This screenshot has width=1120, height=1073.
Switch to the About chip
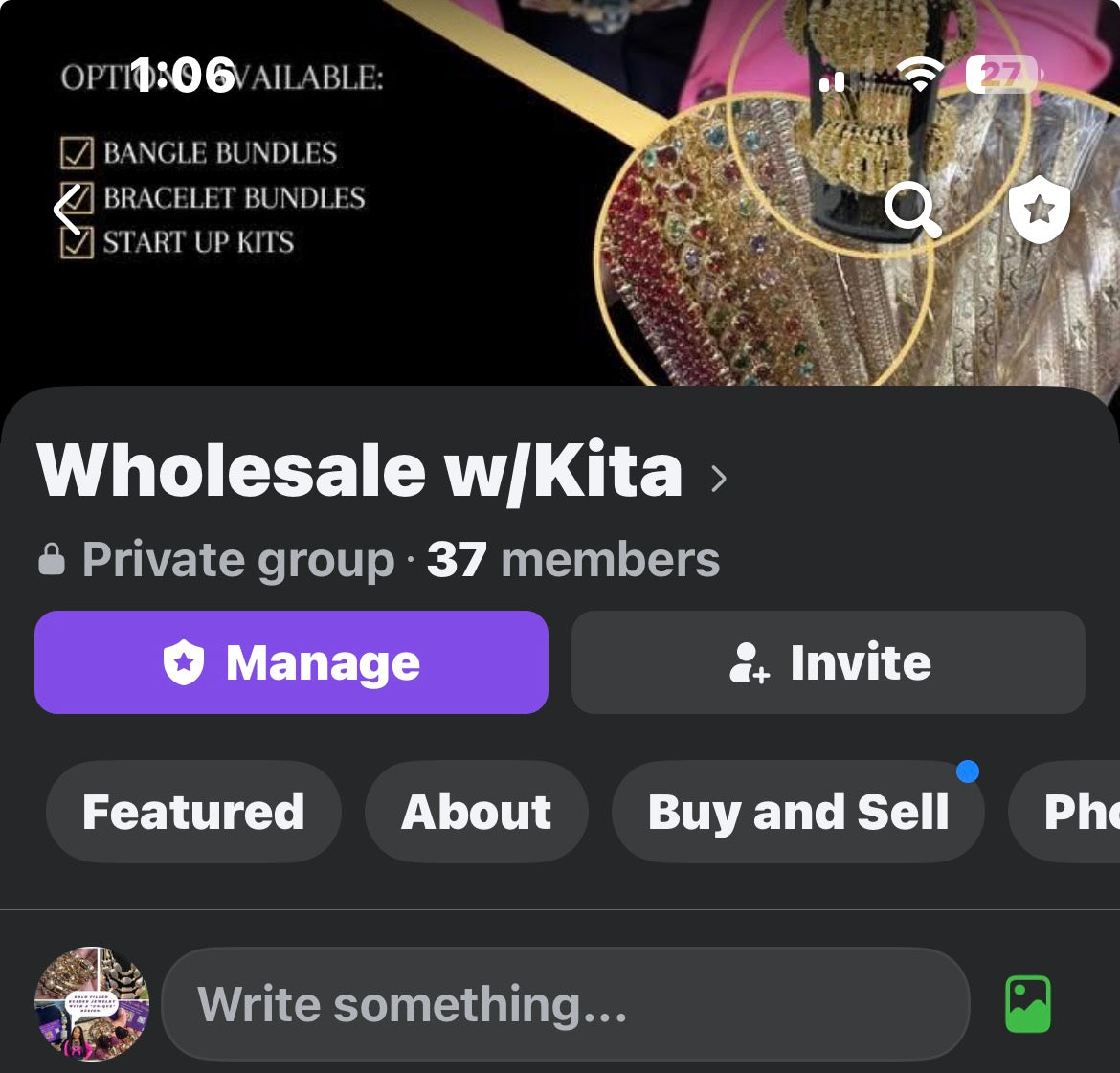(476, 812)
